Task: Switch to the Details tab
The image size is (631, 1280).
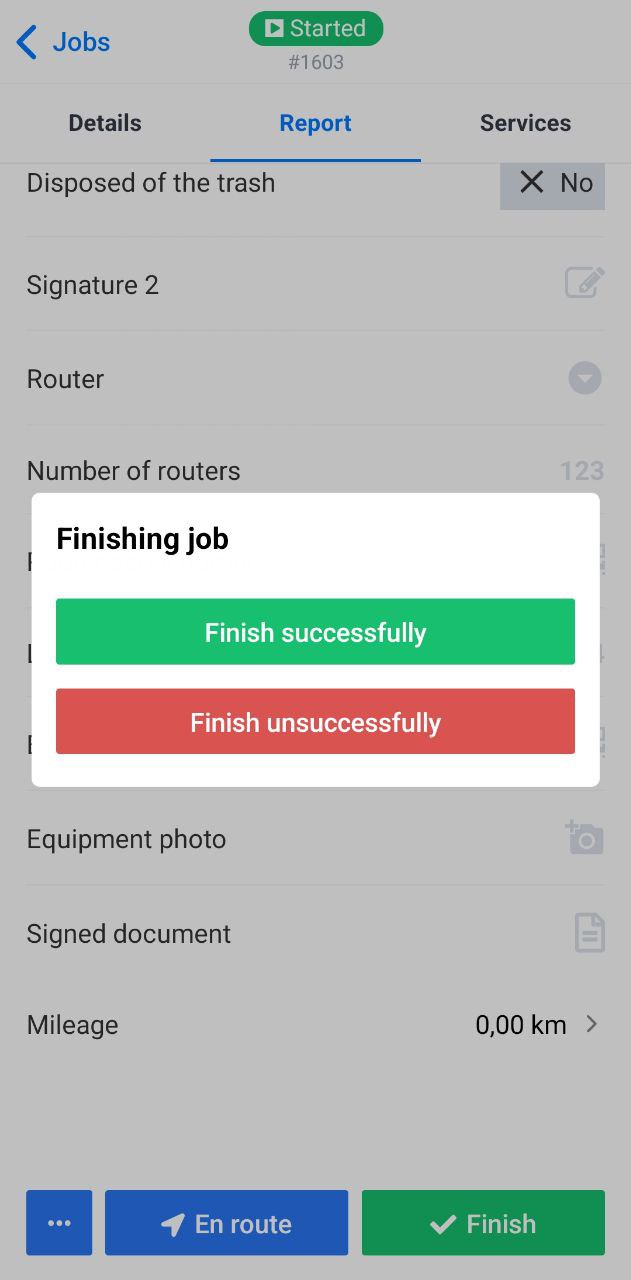Action: 105,123
